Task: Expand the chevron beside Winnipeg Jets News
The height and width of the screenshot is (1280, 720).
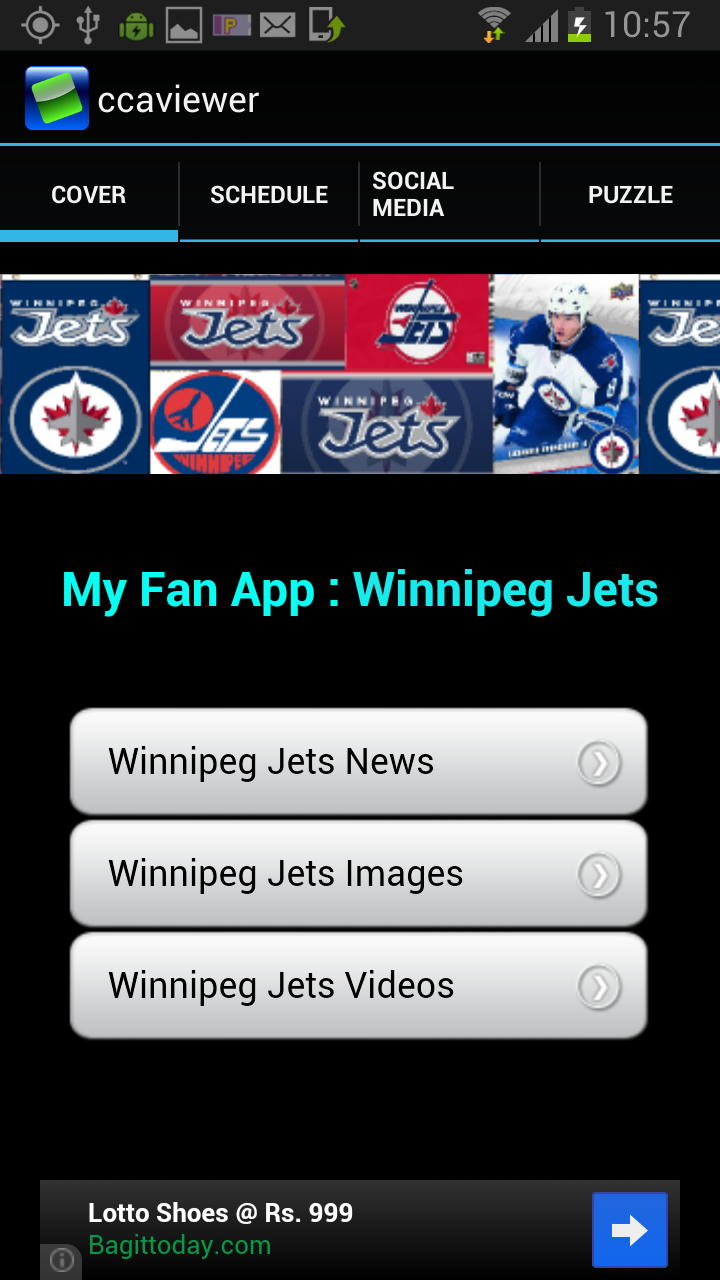Action: pyautogui.click(x=598, y=762)
